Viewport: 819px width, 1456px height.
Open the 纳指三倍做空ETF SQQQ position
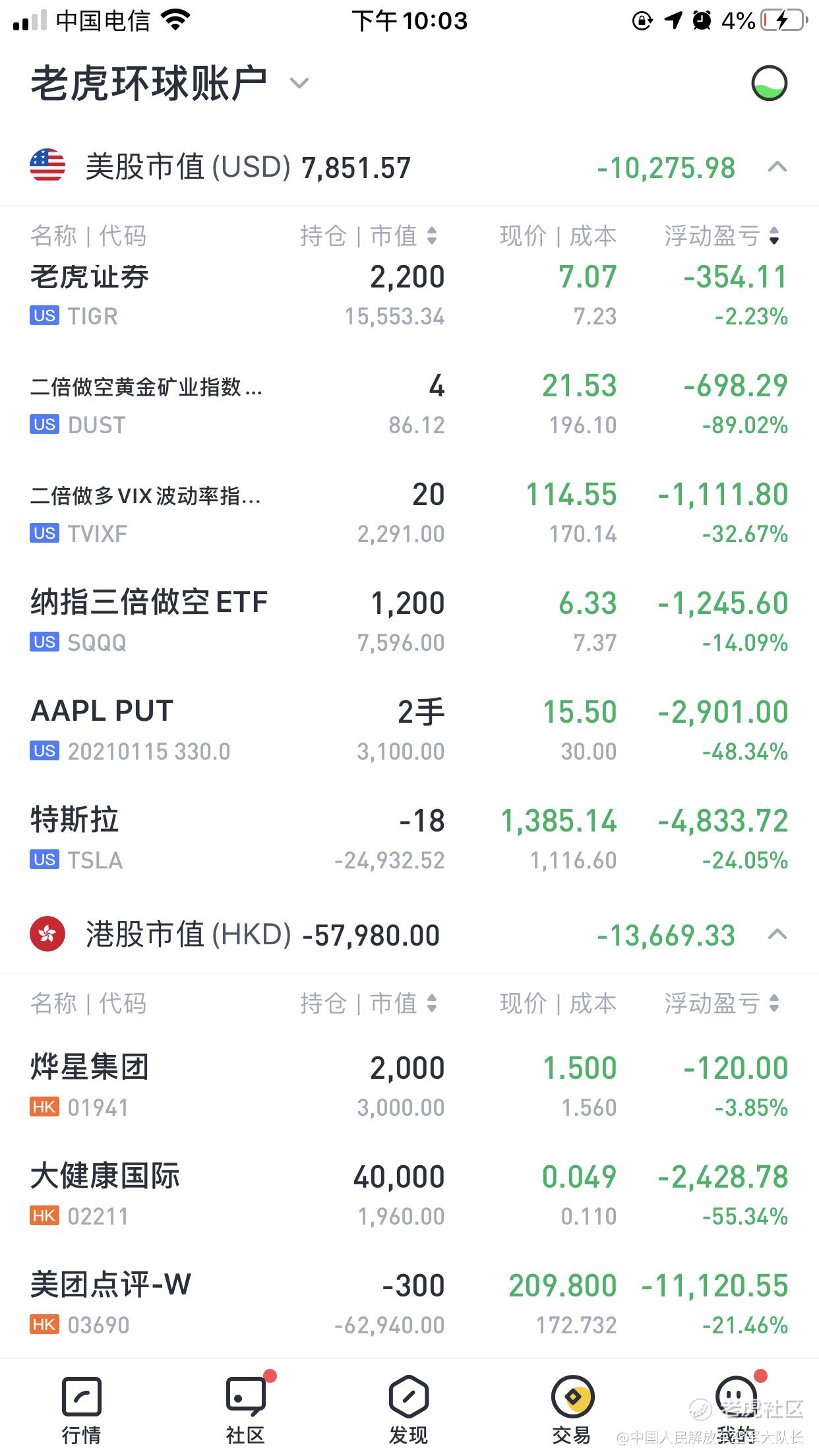pos(409,622)
